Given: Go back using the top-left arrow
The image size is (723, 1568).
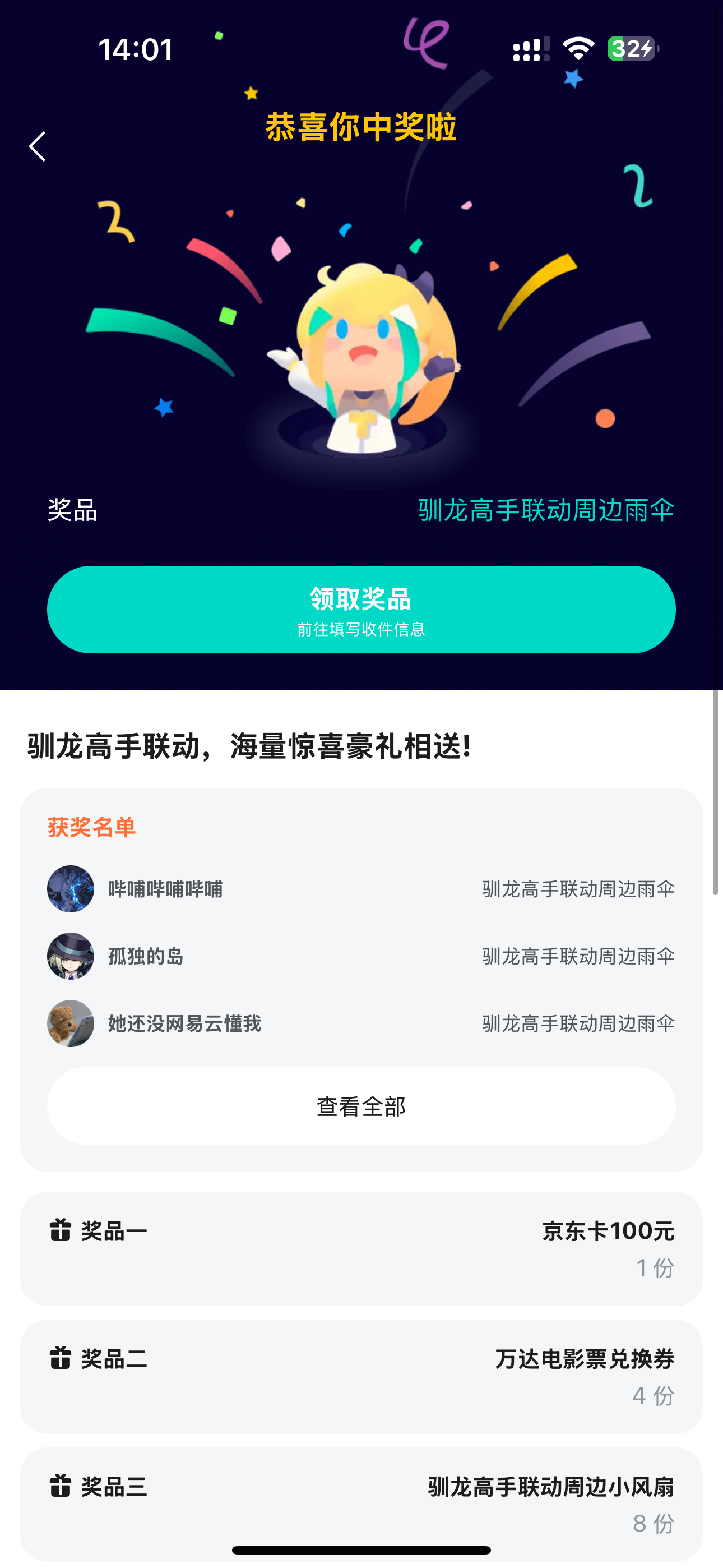Looking at the screenshot, I should [38, 147].
